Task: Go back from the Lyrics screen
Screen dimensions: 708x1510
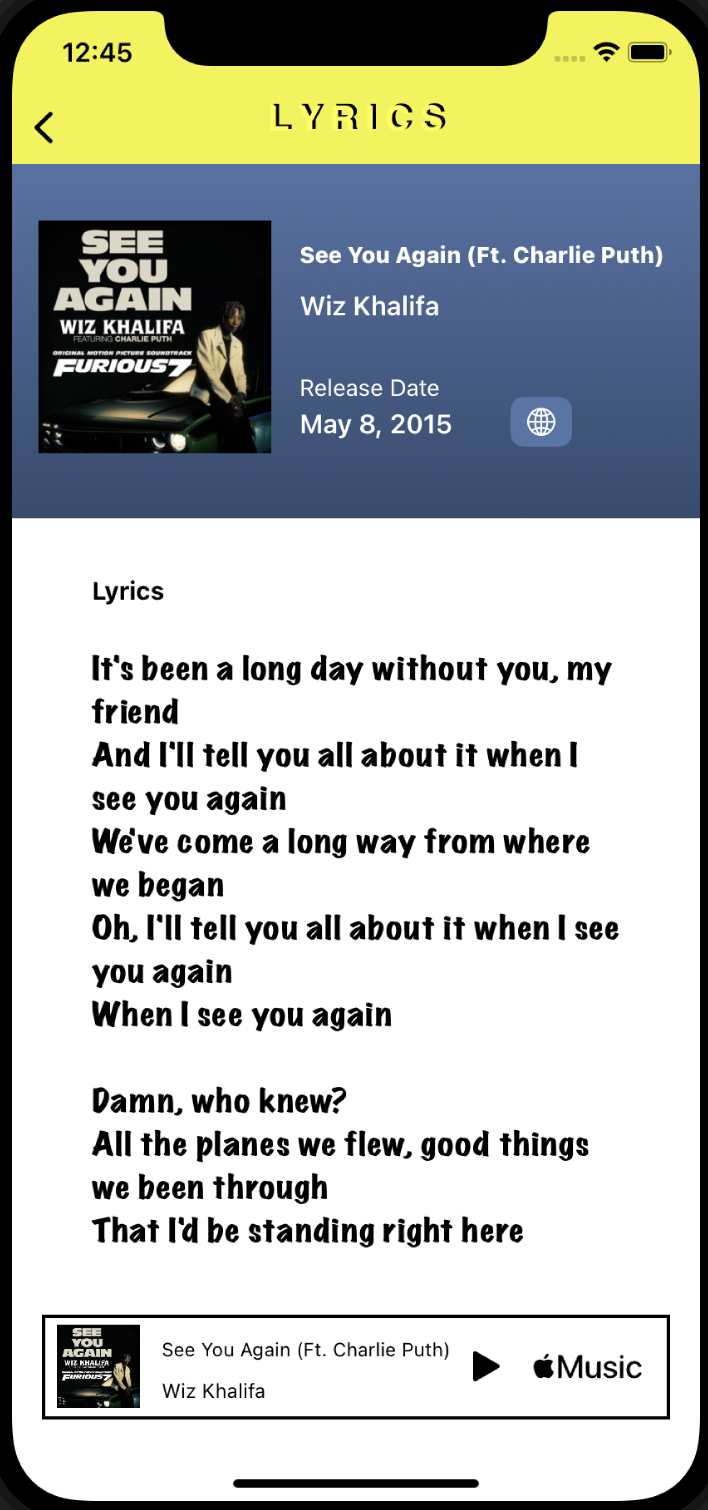Action: point(44,127)
